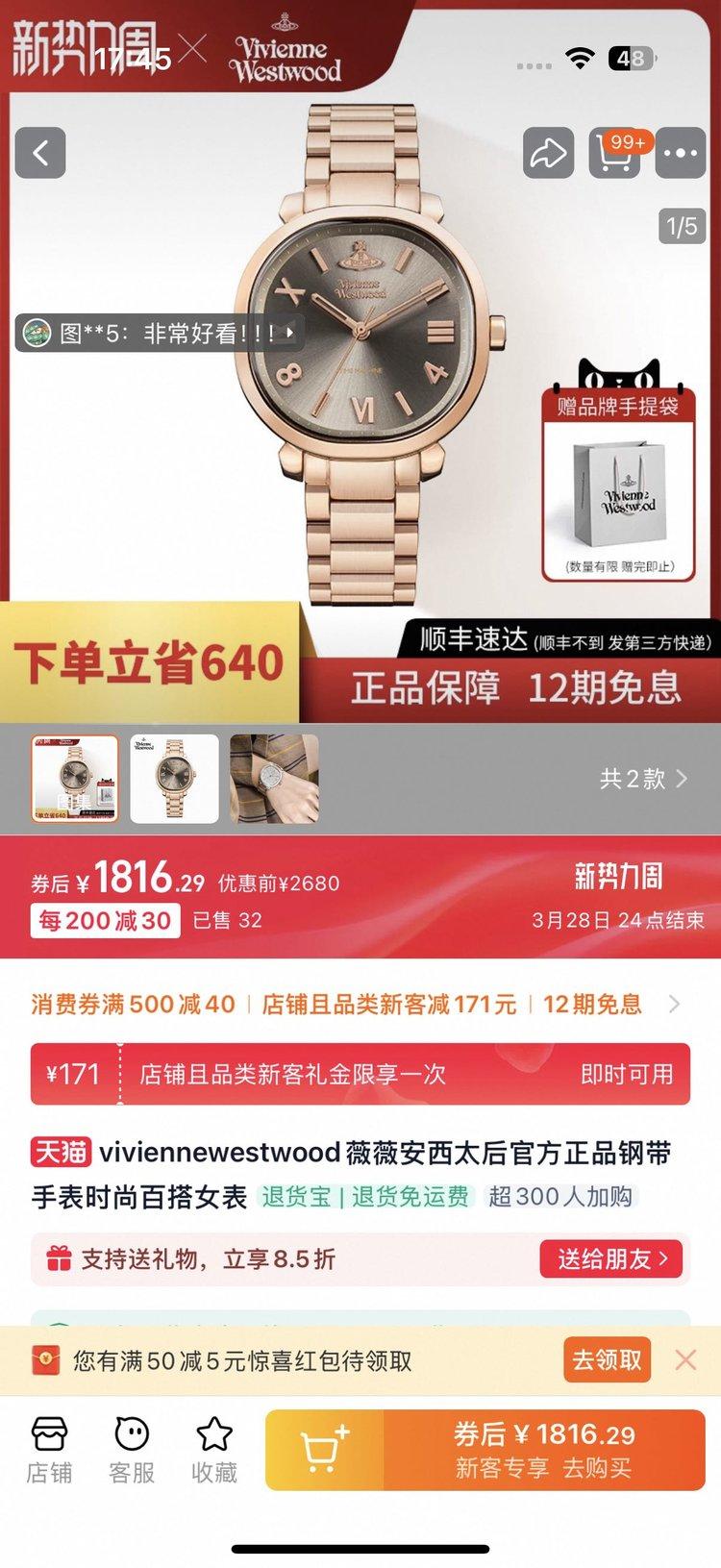
Task: View the wrist photo thumbnail
Action: point(274,779)
